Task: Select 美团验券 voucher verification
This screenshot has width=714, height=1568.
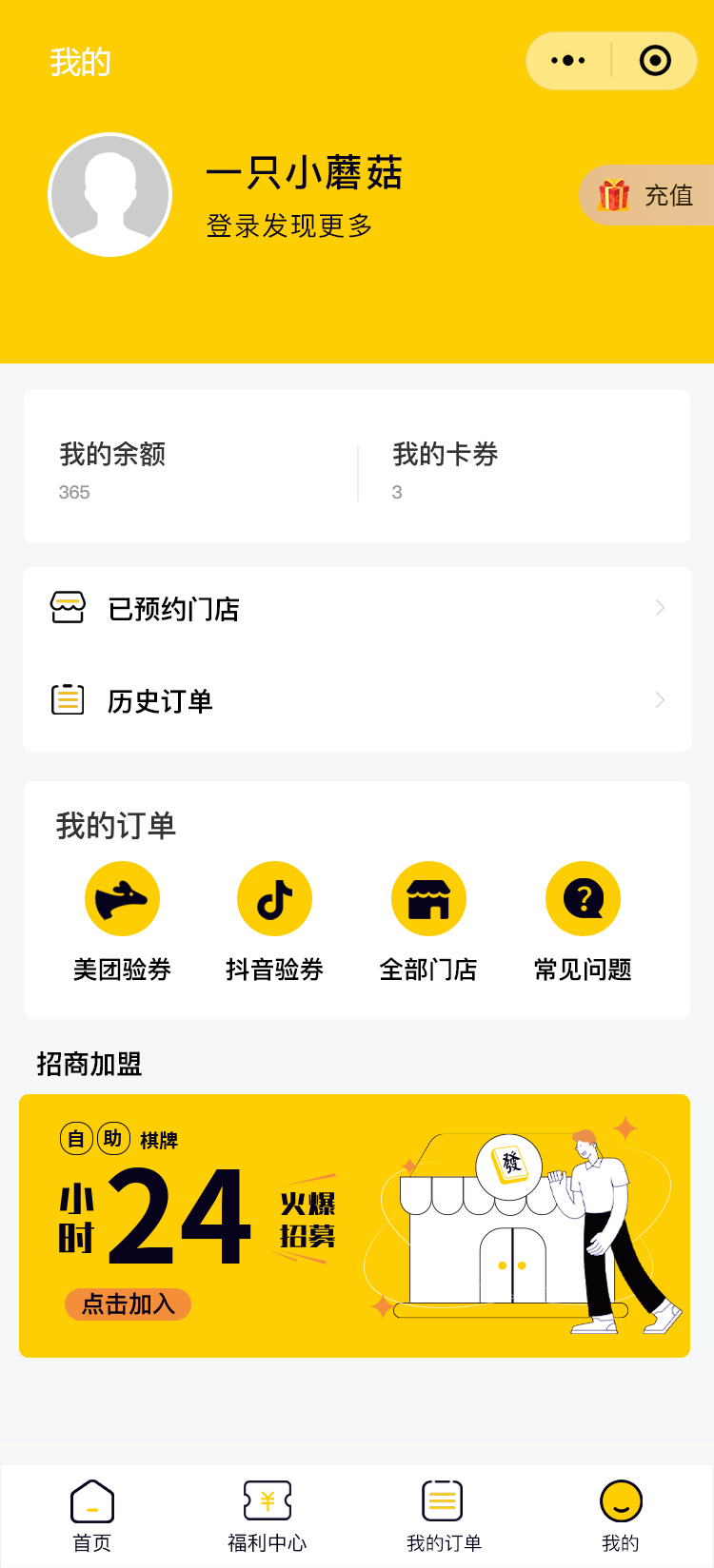Action: tap(122, 918)
